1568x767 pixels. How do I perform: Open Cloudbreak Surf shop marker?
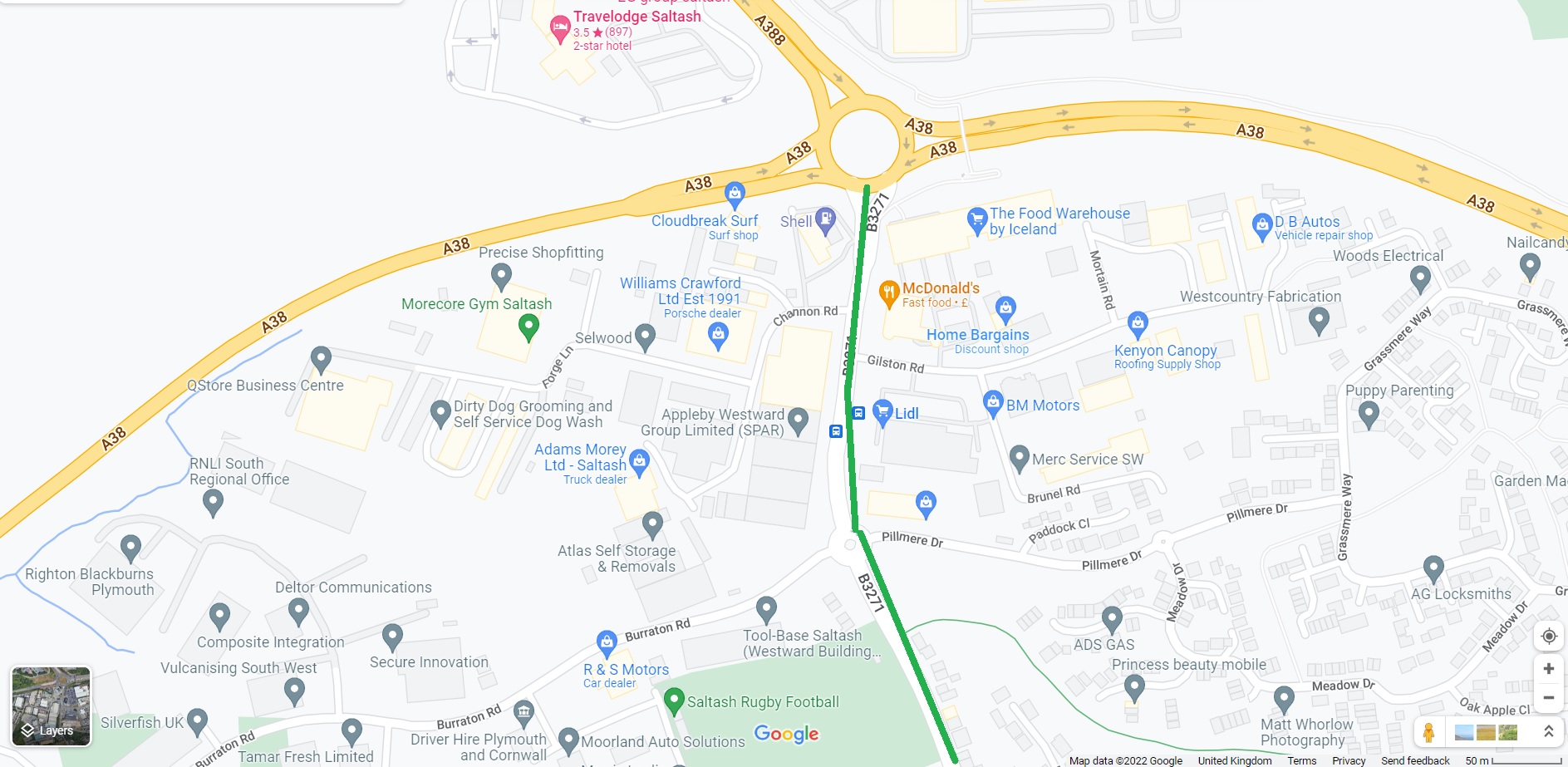coord(735,194)
